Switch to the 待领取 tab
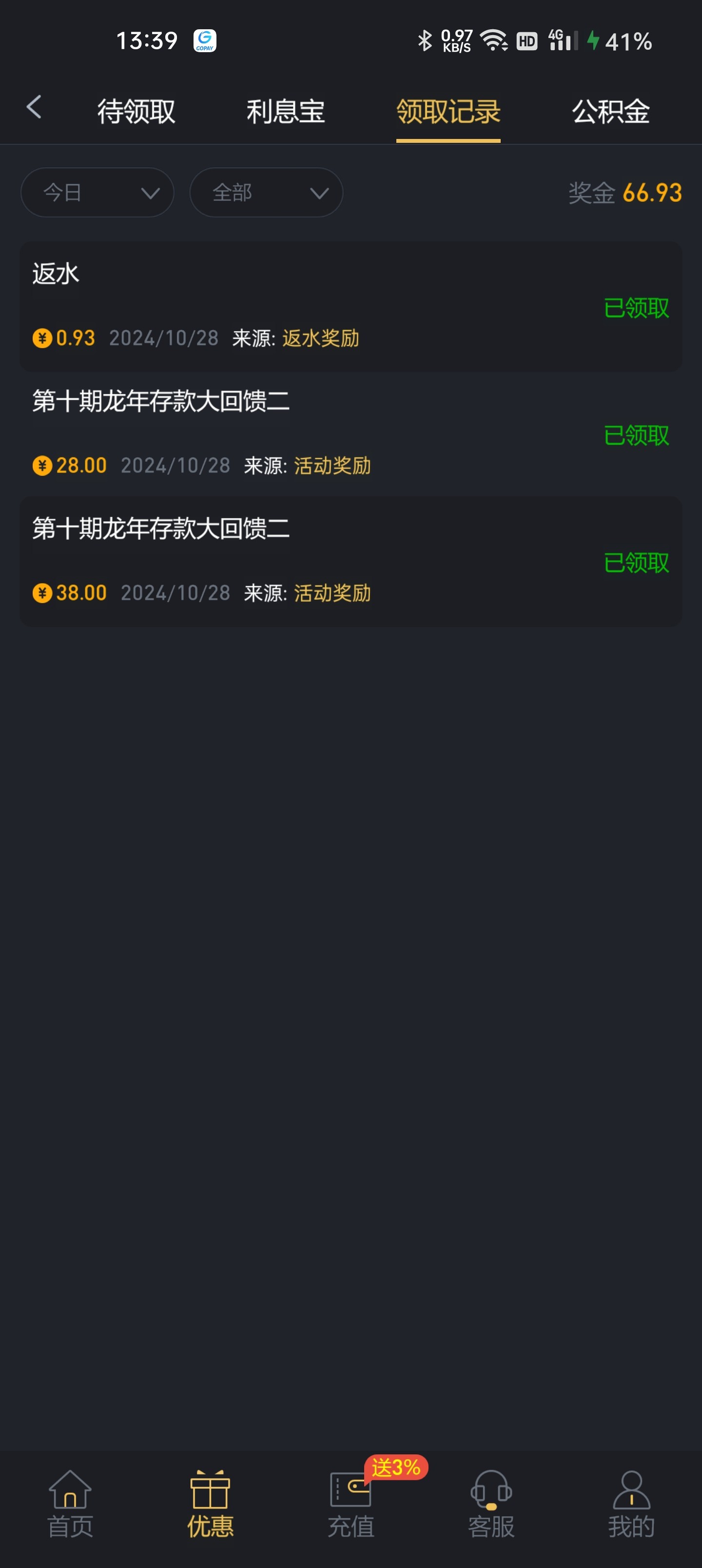 coord(136,112)
